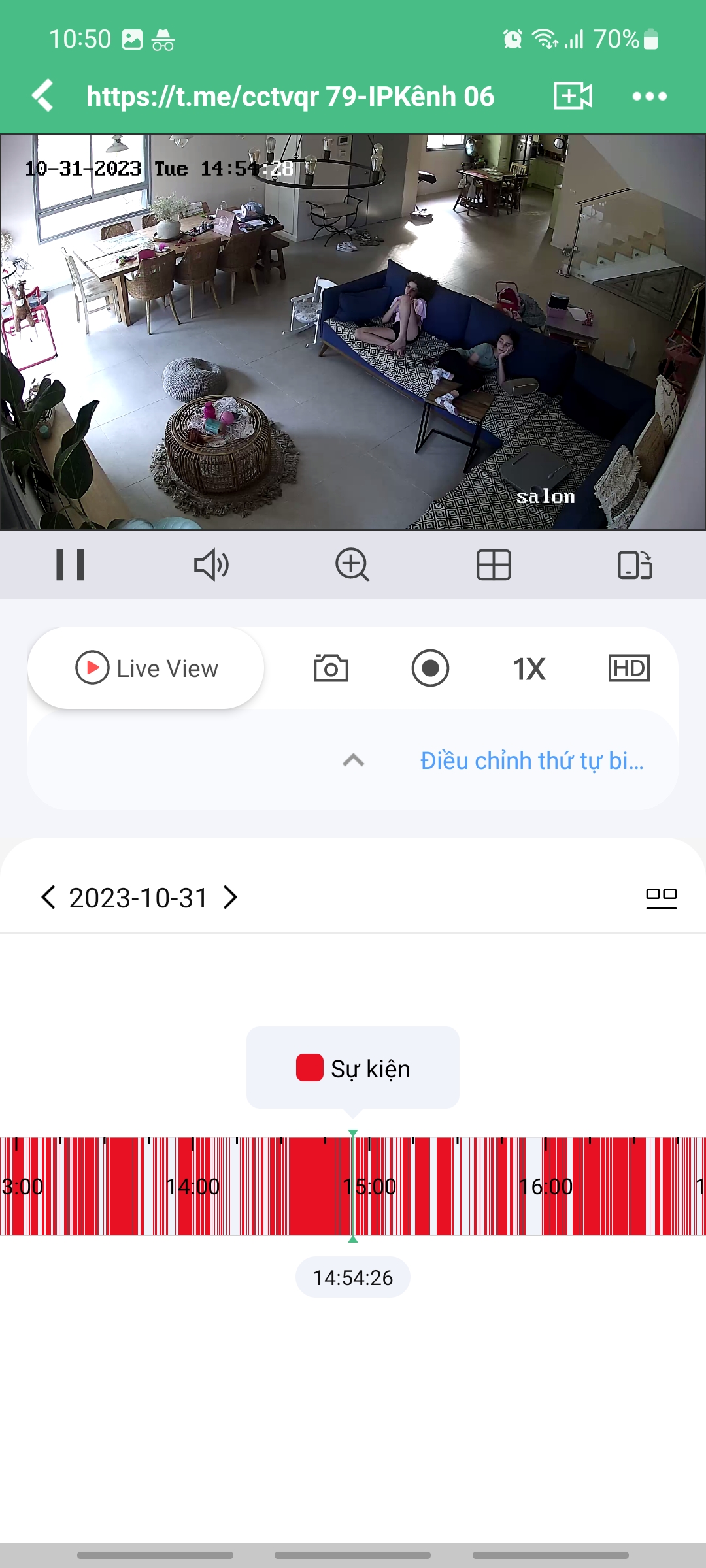
Task: Switch to multi-window grid layout
Action: pyautogui.click(x=494, y=565)
